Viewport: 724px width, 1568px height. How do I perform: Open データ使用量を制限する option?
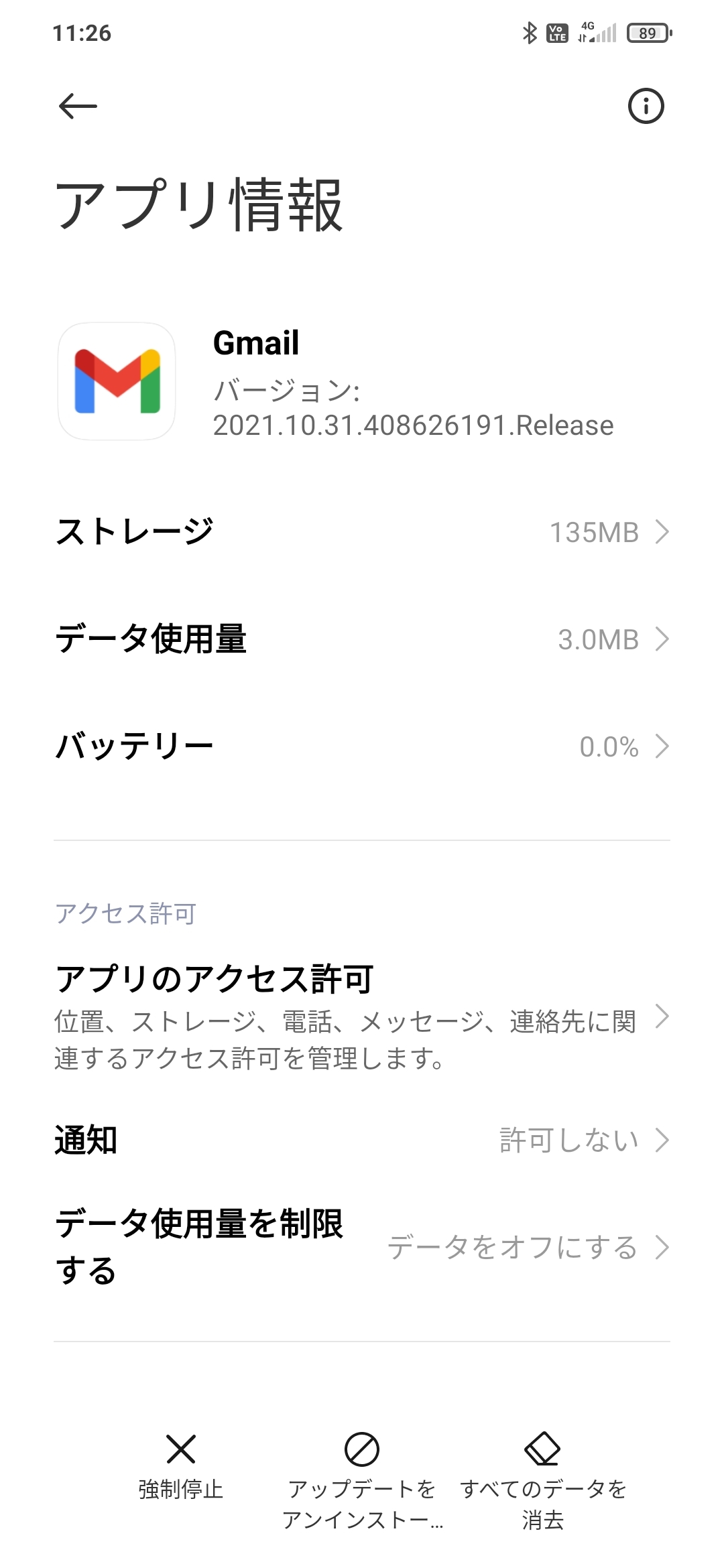(362, 1247)
